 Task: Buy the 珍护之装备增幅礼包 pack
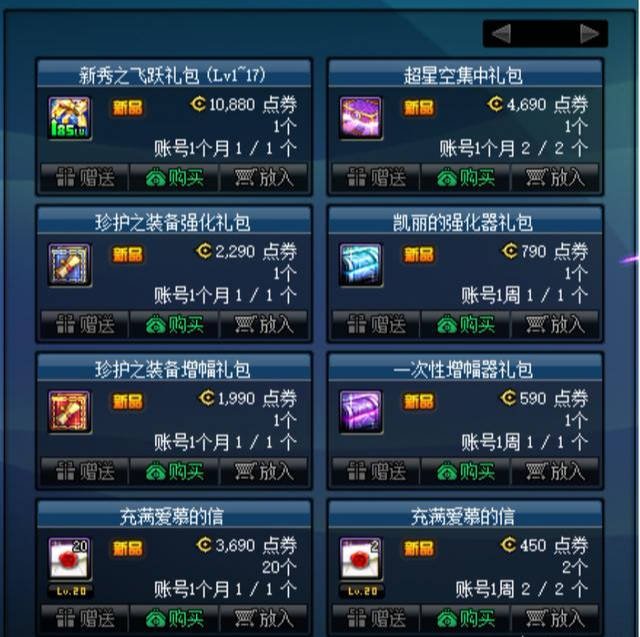coord(174,471)
